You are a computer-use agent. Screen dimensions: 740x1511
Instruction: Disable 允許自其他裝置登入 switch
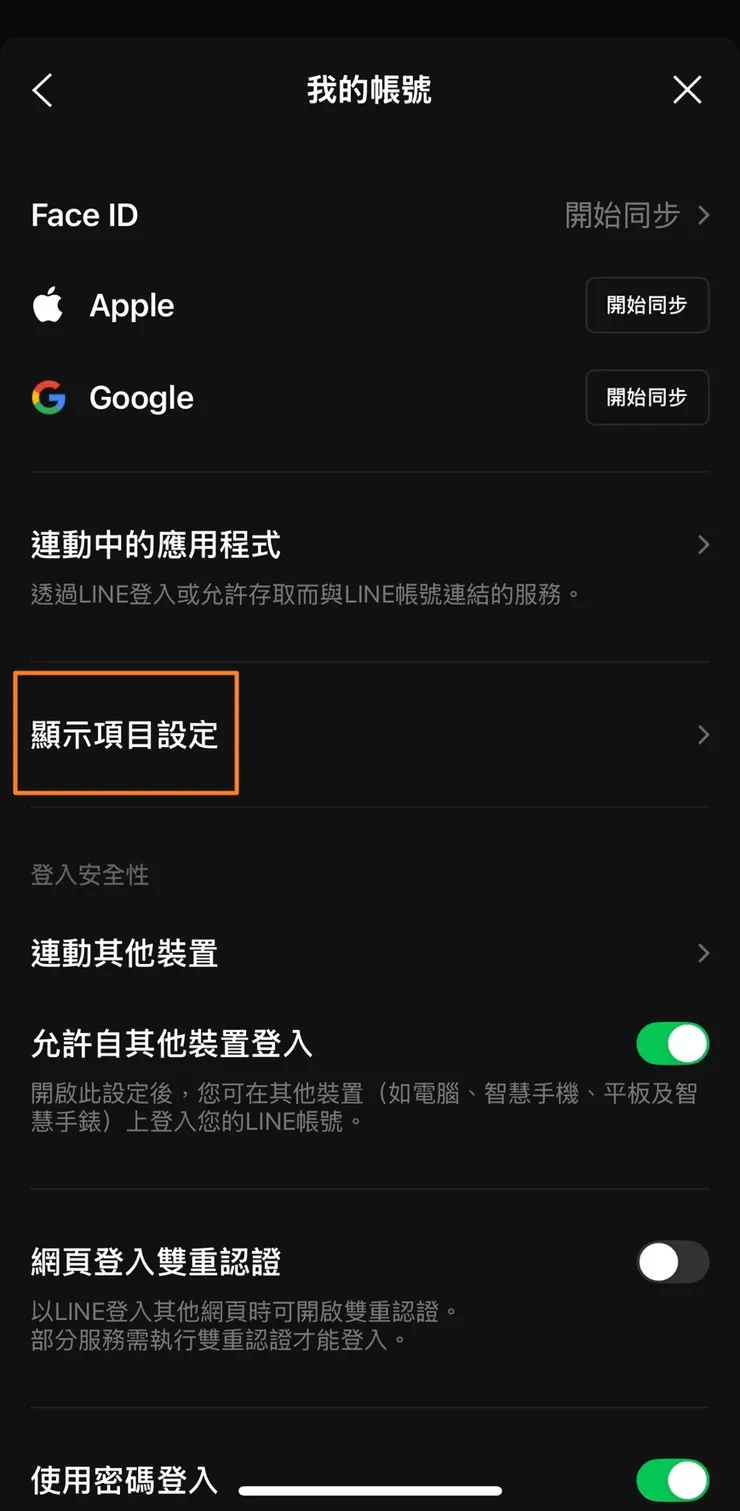672,1044
